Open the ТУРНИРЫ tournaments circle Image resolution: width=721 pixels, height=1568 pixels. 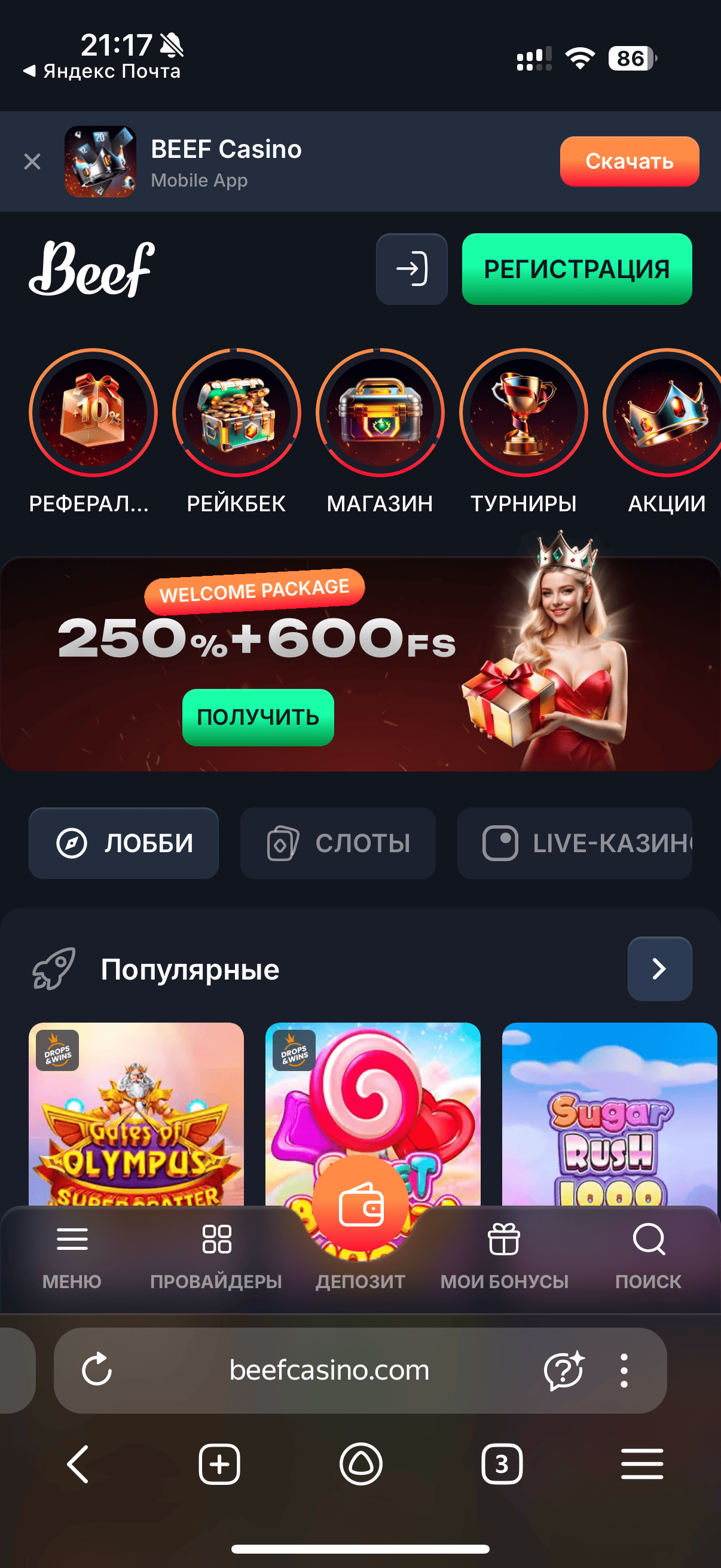(523, 413)
